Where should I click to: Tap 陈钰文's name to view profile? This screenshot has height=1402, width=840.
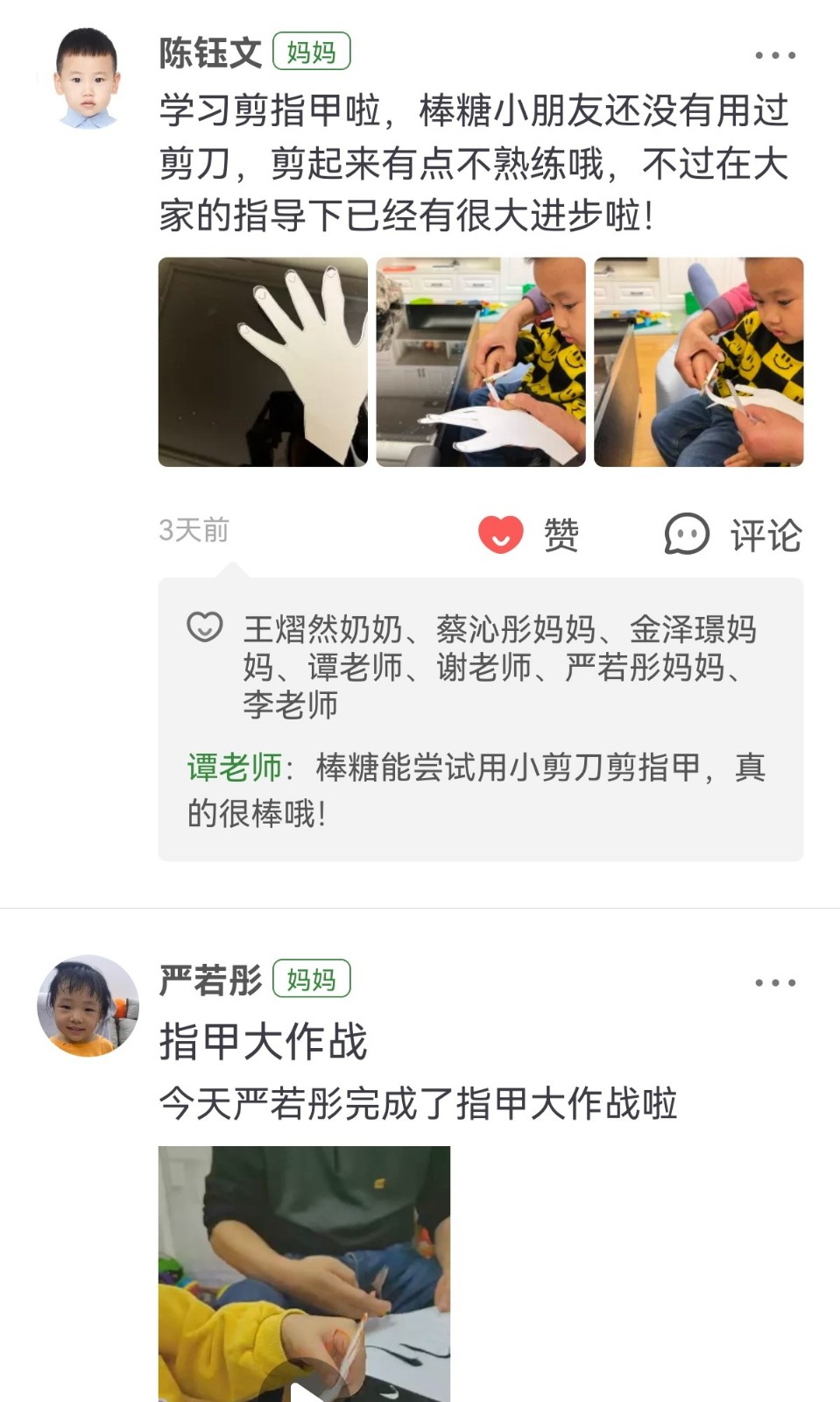(210, 53)
